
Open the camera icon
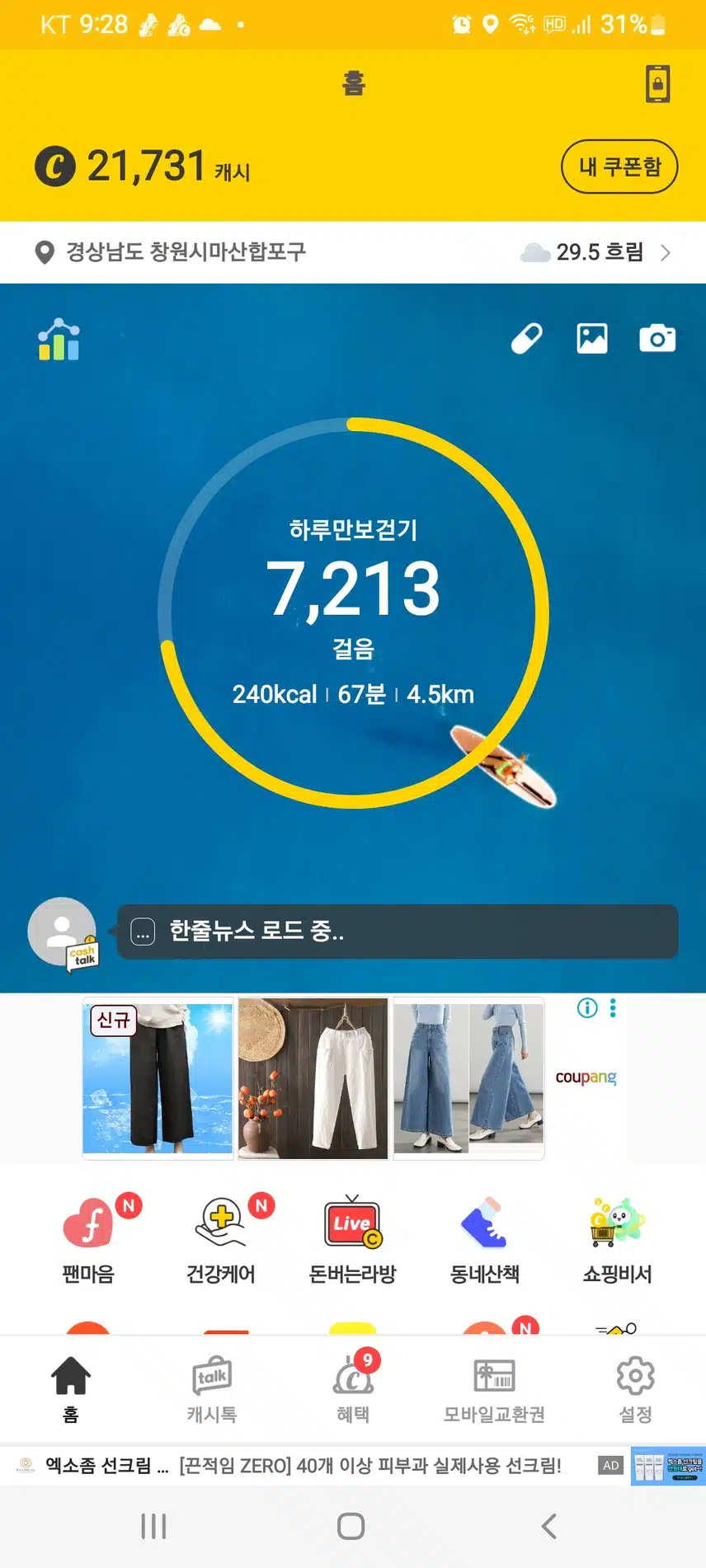657,338
